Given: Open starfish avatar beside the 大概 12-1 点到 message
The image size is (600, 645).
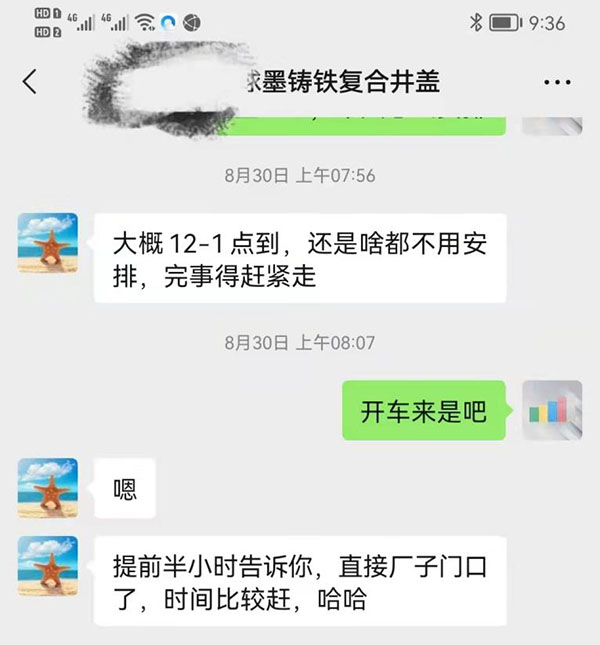Looking at the screenshot, I should point(48,242).
